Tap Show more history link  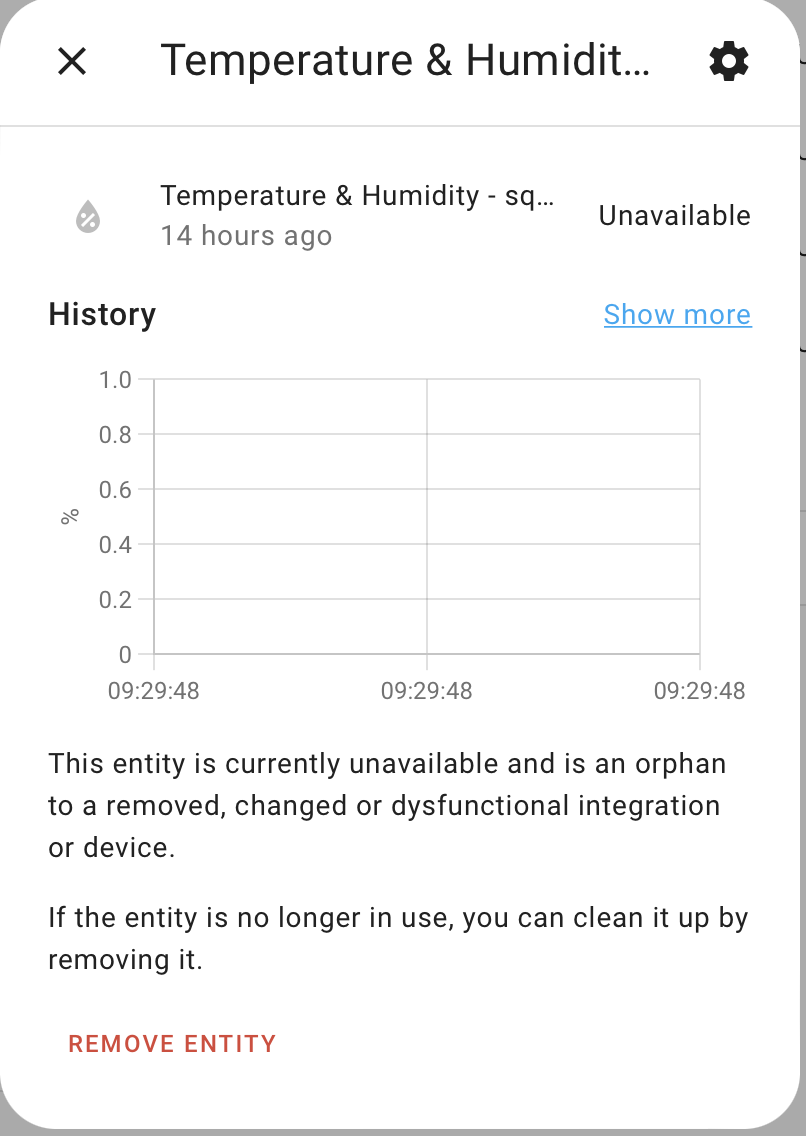(677, 315)
